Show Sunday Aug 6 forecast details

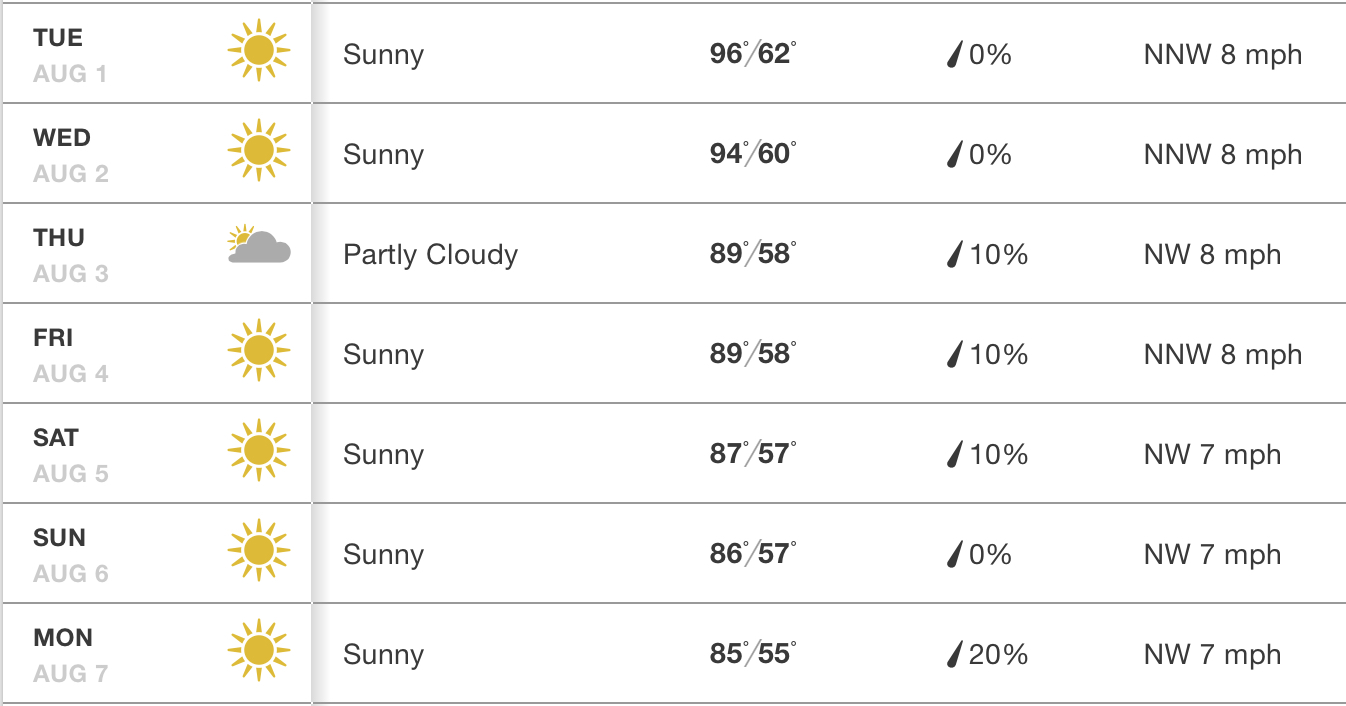click(672, 554)
